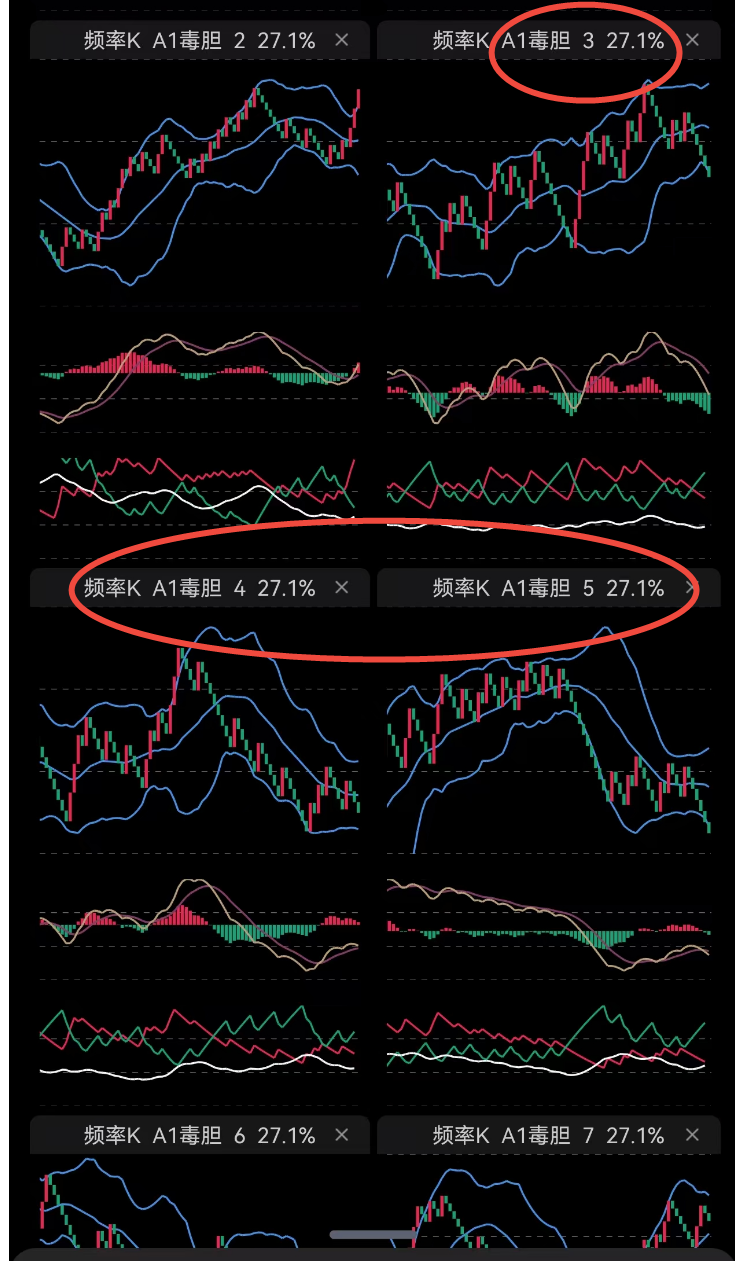735x1261 pixels.
Task: Close the A1毒胆 3 chart panel
Action: pos(692,40)
